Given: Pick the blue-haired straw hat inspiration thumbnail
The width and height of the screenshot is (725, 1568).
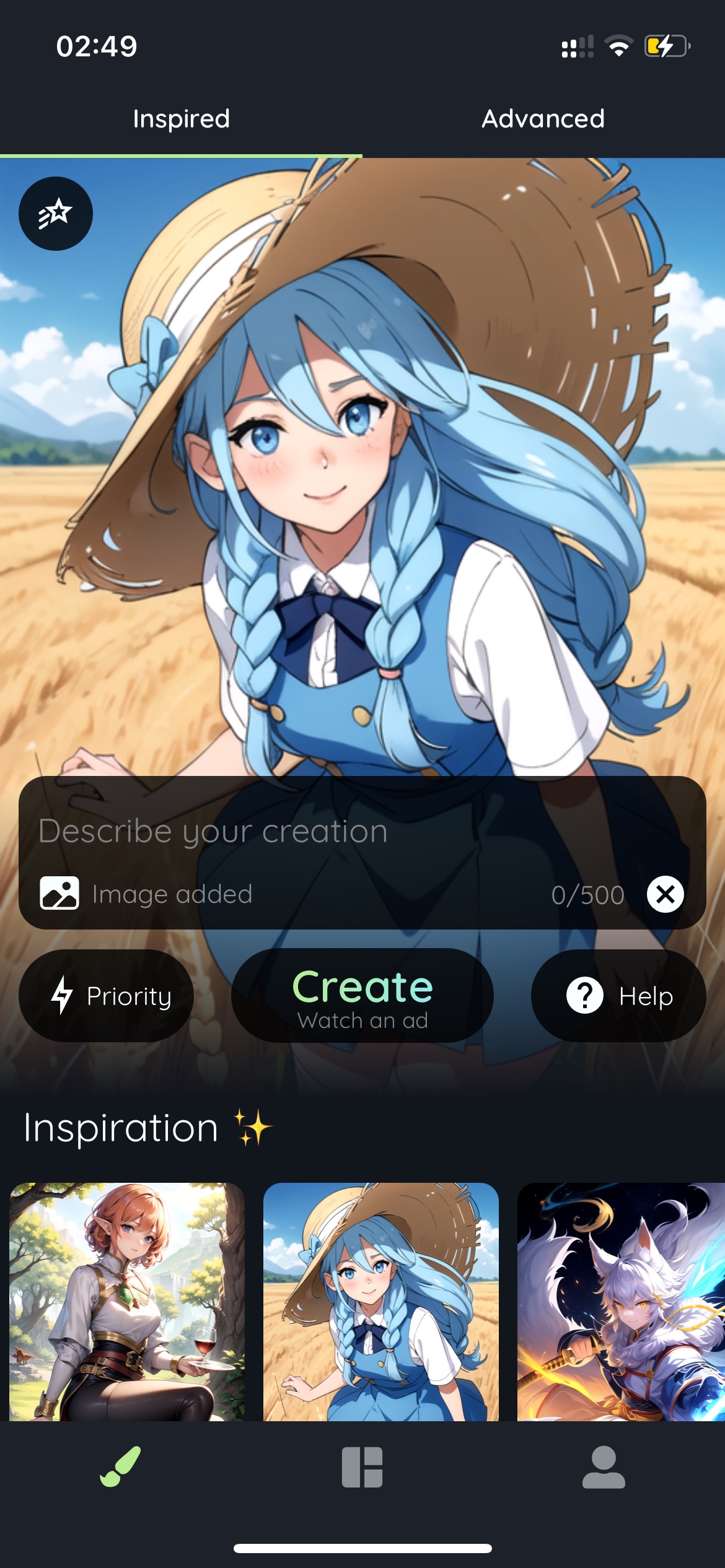Looking at the screenshot, I should 381,1302.
